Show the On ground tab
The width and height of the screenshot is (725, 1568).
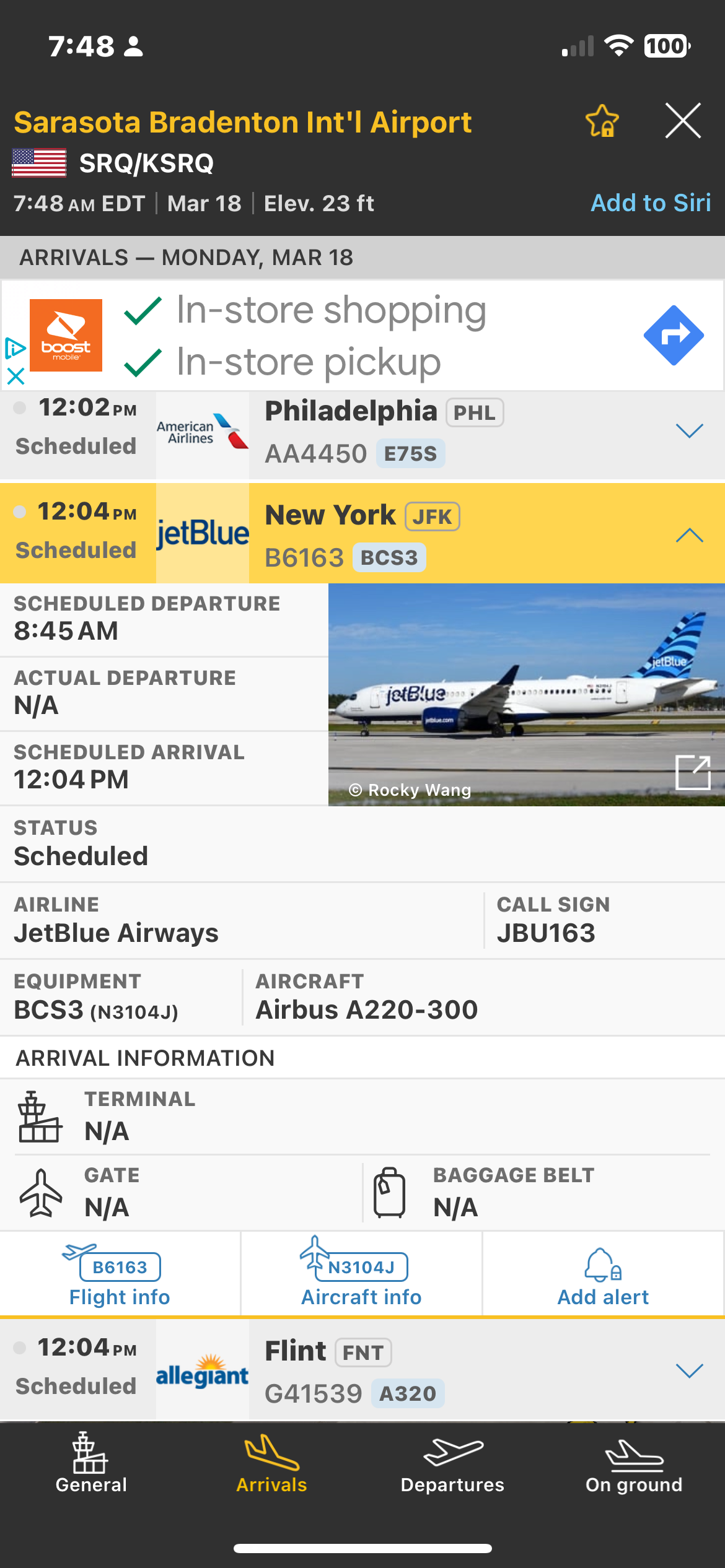point(634,1463)
